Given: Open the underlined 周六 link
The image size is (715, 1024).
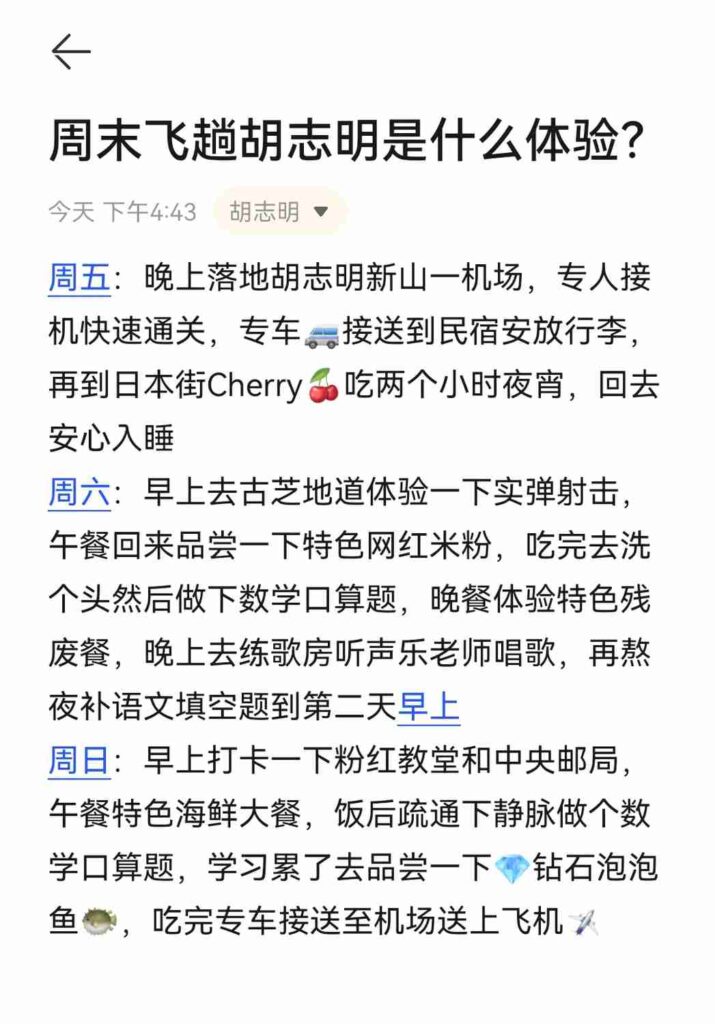Looking at the screenshot, I should click(79, 492).
